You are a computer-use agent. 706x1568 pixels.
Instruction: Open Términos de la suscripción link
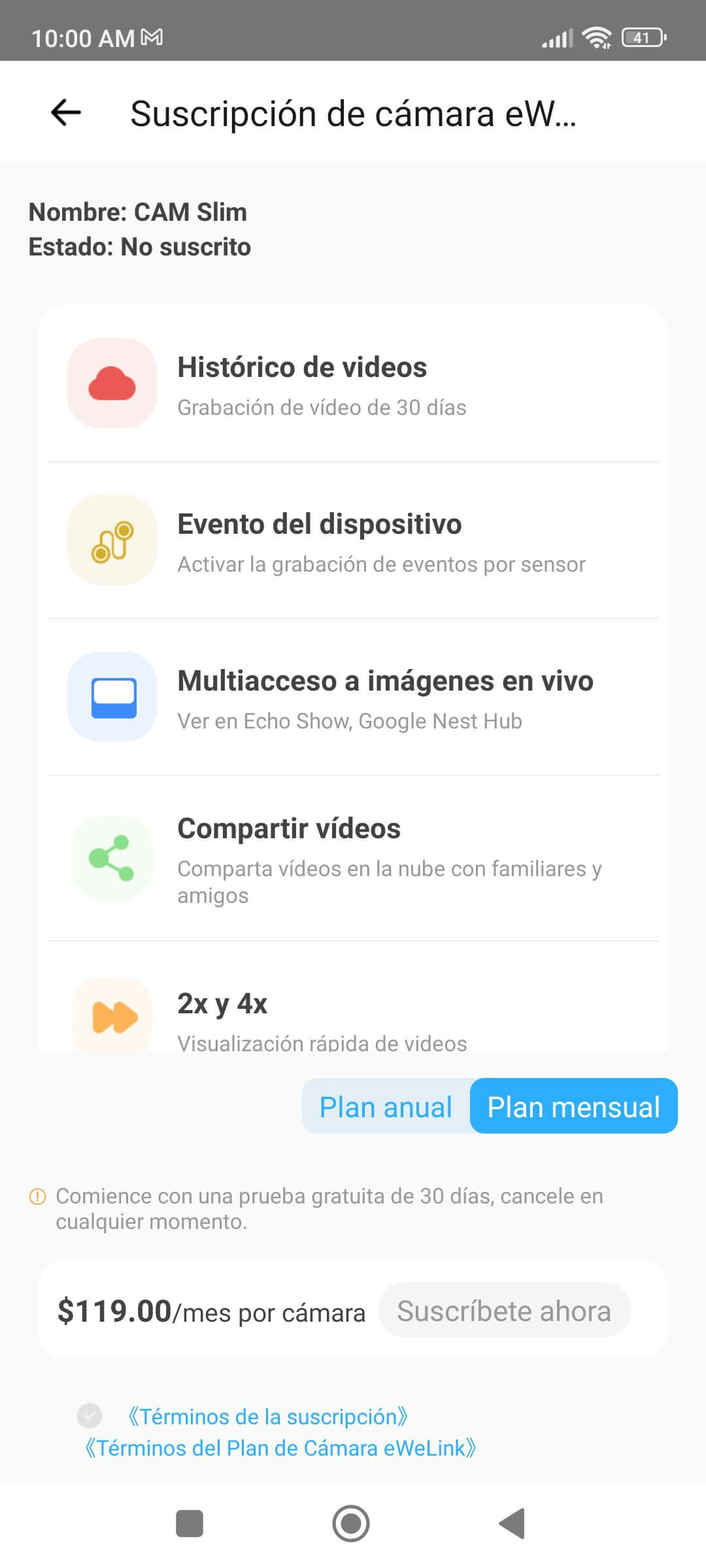coord(267,1416)
